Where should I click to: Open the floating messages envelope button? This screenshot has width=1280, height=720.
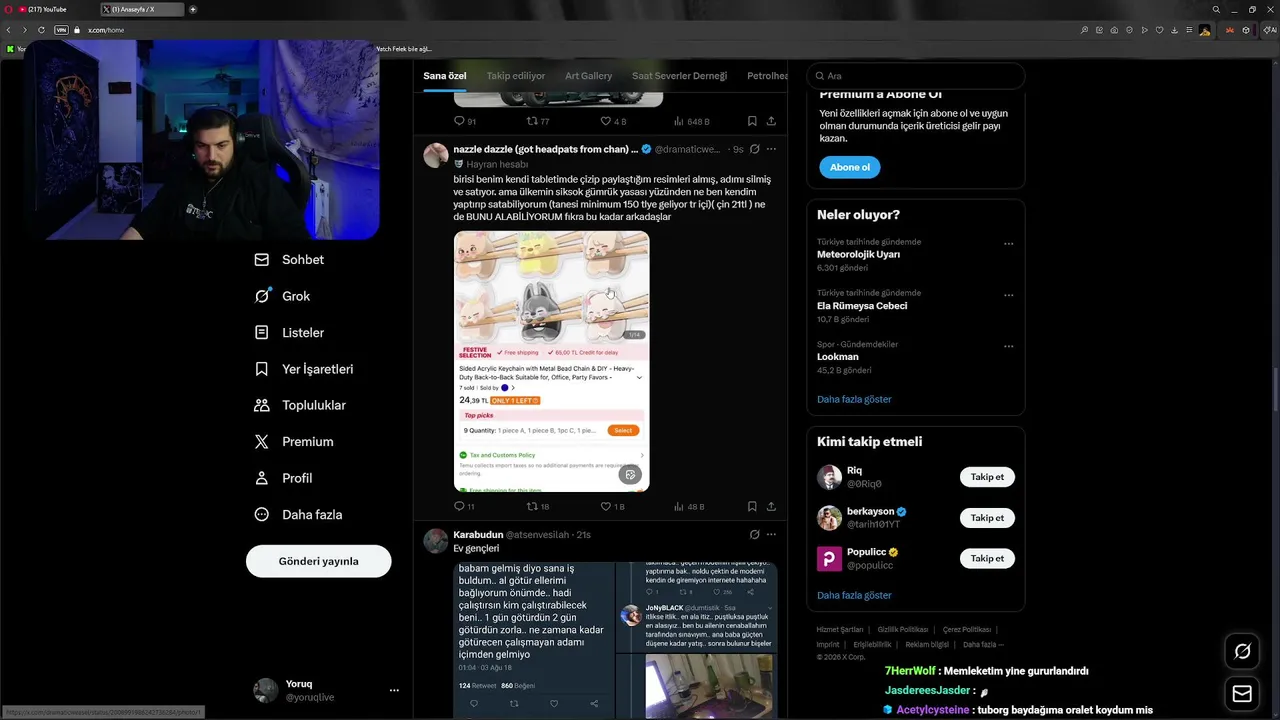(x=1242, y=693)
